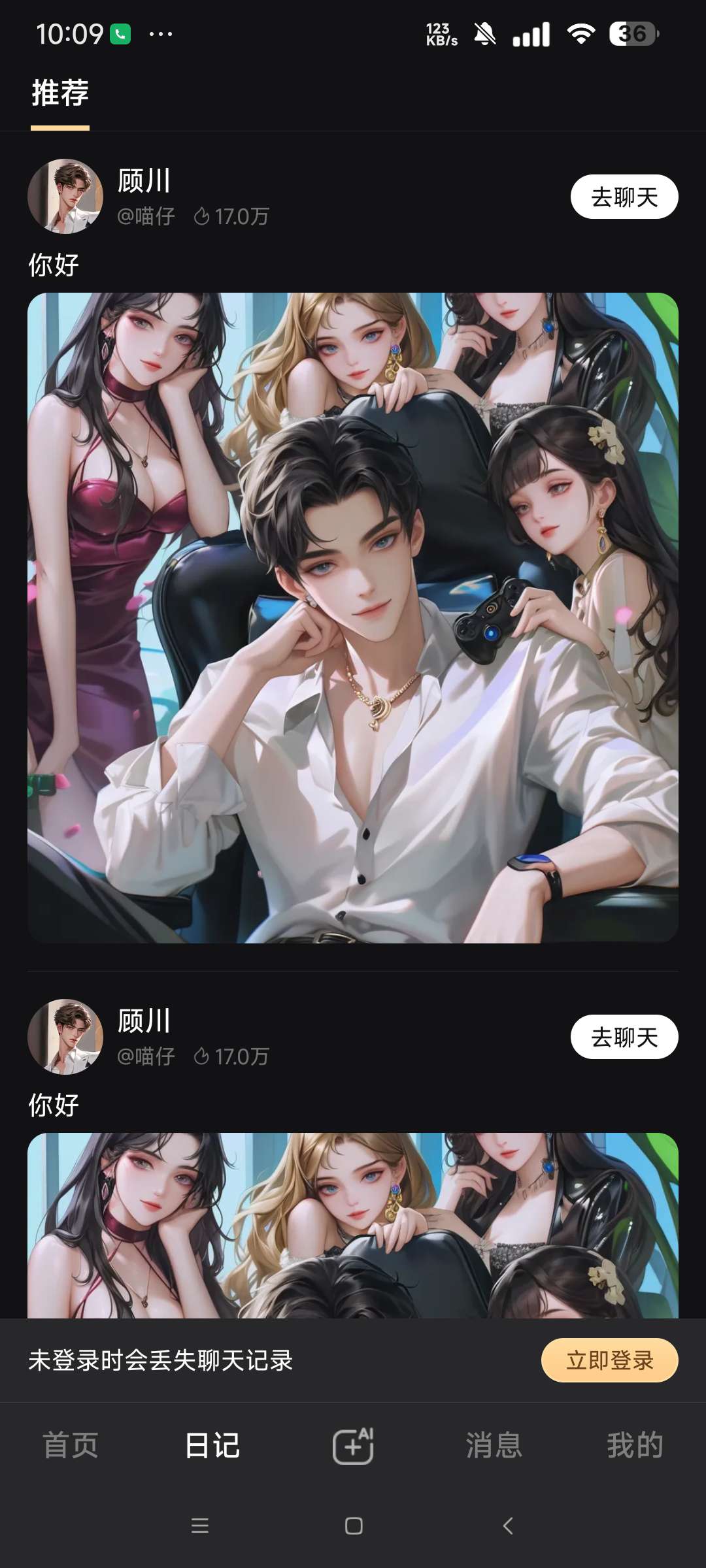The image size is (706, 1568).
Task: Open the partly visible picture in the second post
Action: [x=353, y=1225]
